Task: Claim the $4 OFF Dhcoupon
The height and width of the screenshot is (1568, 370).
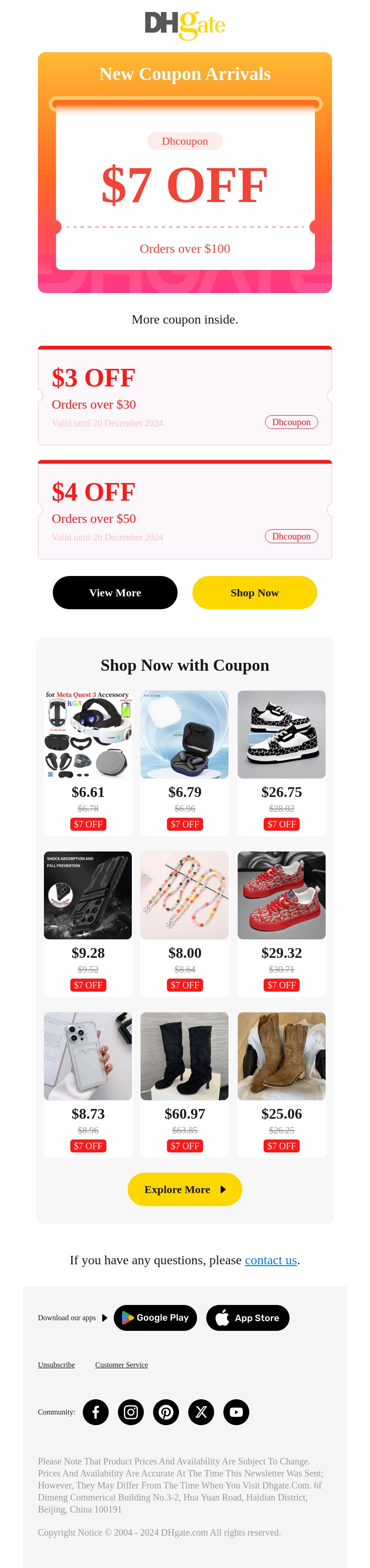Action: click(291, 536)
